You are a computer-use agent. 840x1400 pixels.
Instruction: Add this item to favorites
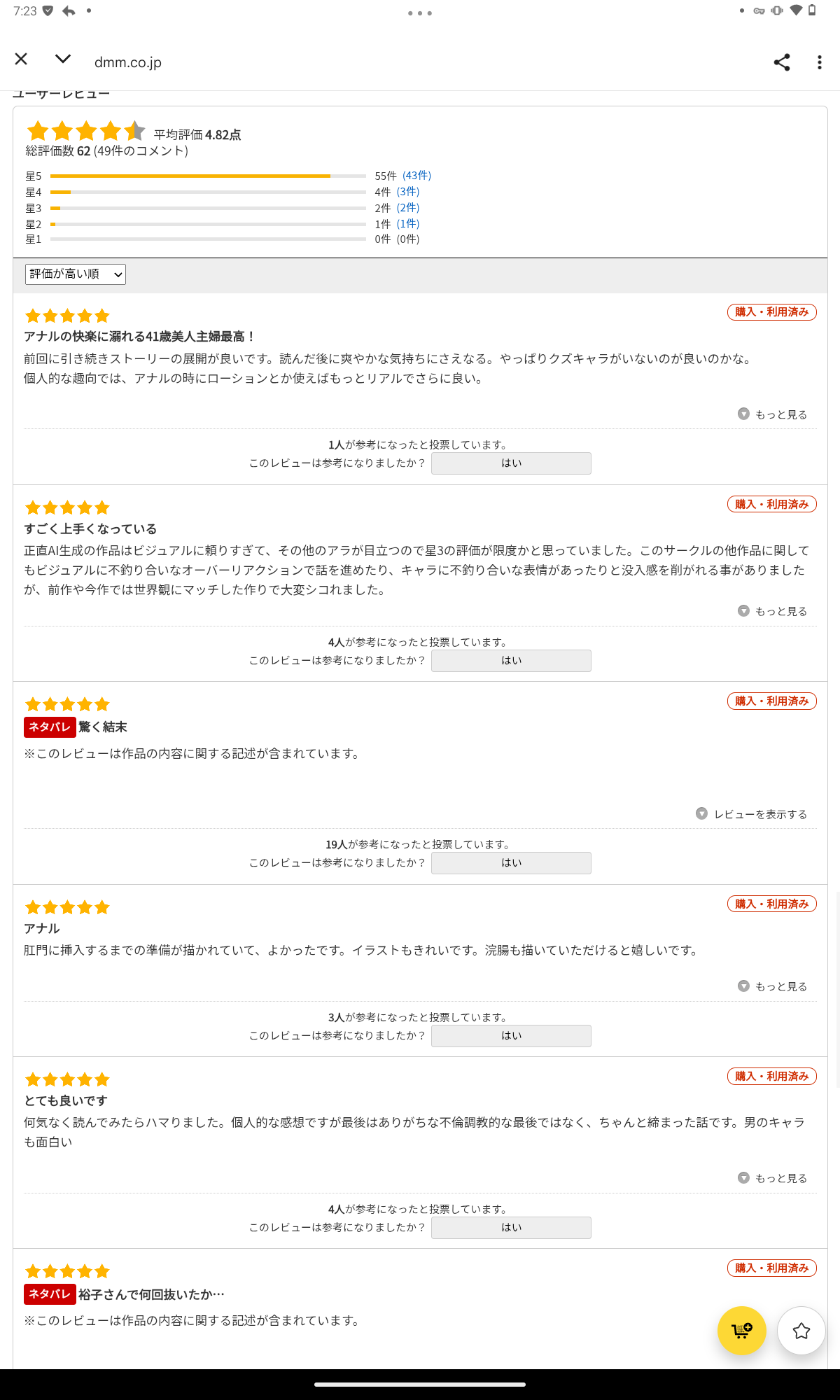pos(801,1330)
